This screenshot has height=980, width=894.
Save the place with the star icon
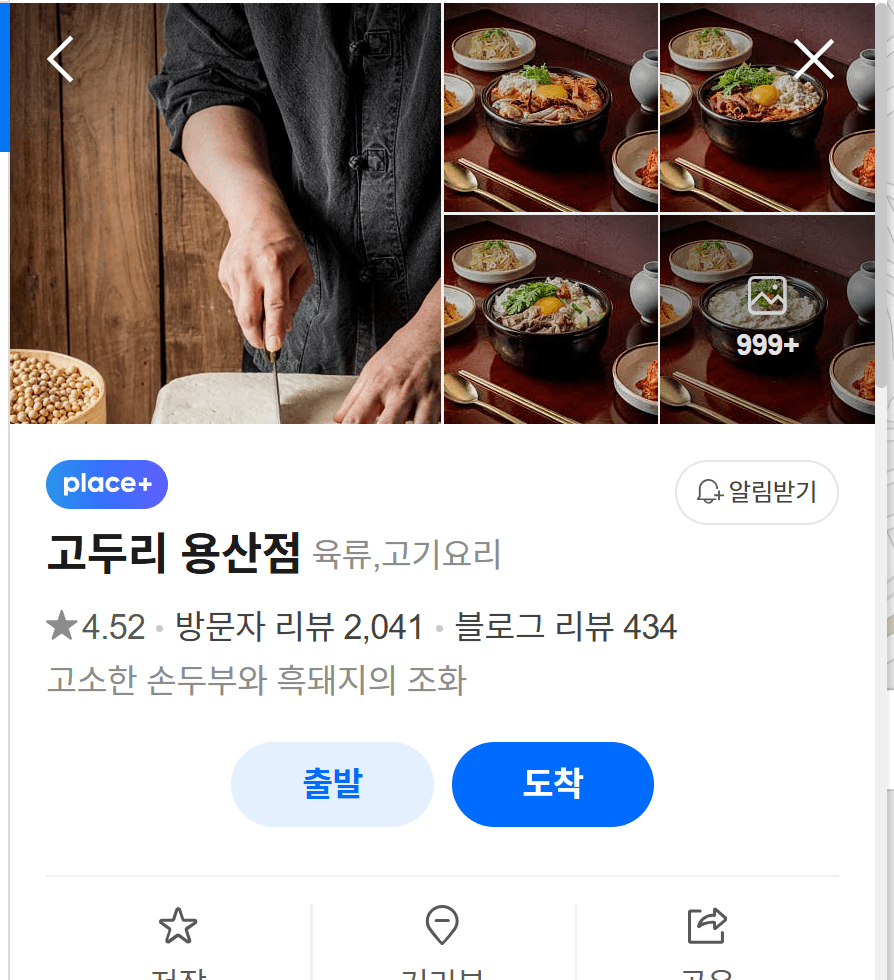point(178,927)
